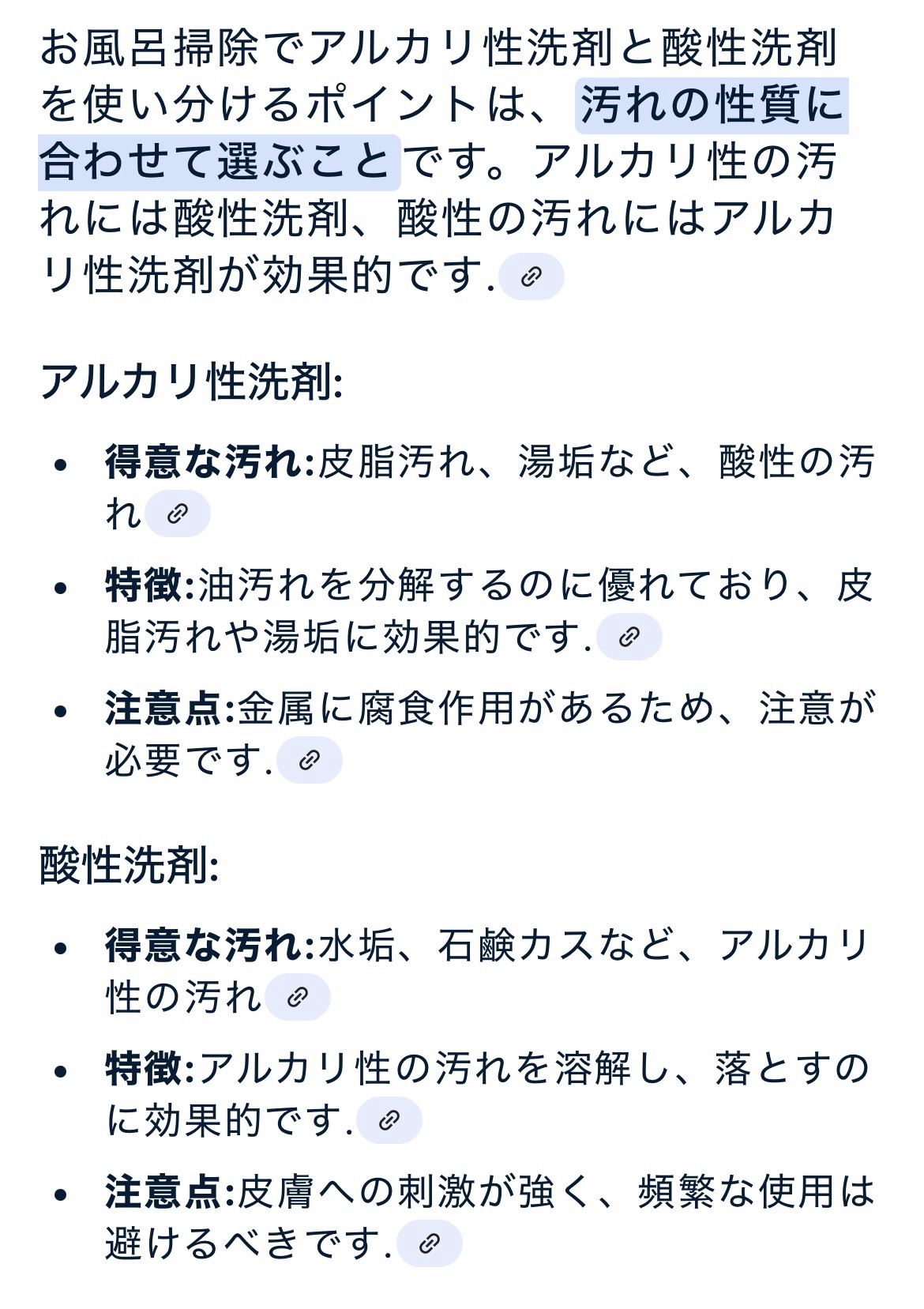Viewport: 924px width, 1309px height.
Task: Open the source link after 効果的です in intro
Action: (x=531, y=276)
